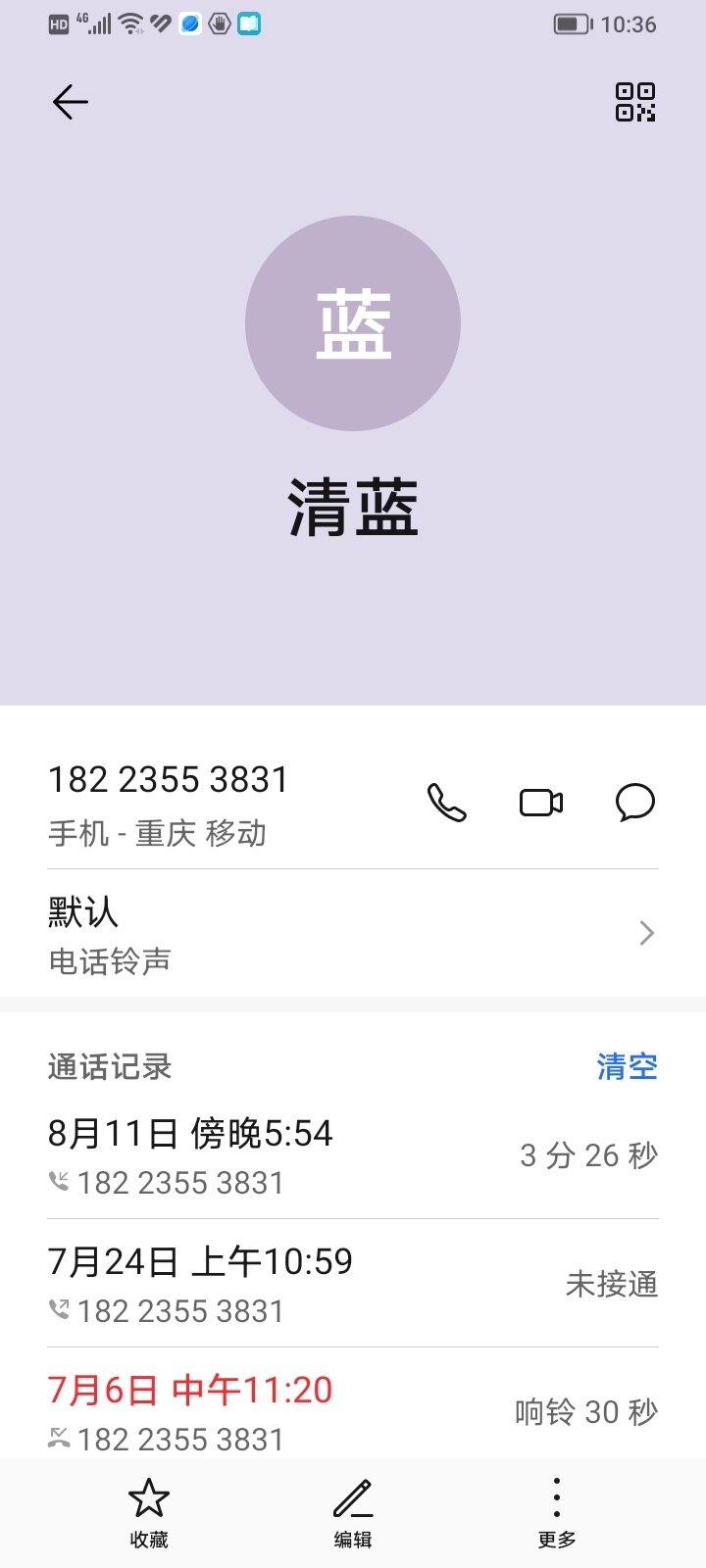Add 清蓝 to favorites with 收藏
706x1568 pixels.
[x=149, y=1513]
